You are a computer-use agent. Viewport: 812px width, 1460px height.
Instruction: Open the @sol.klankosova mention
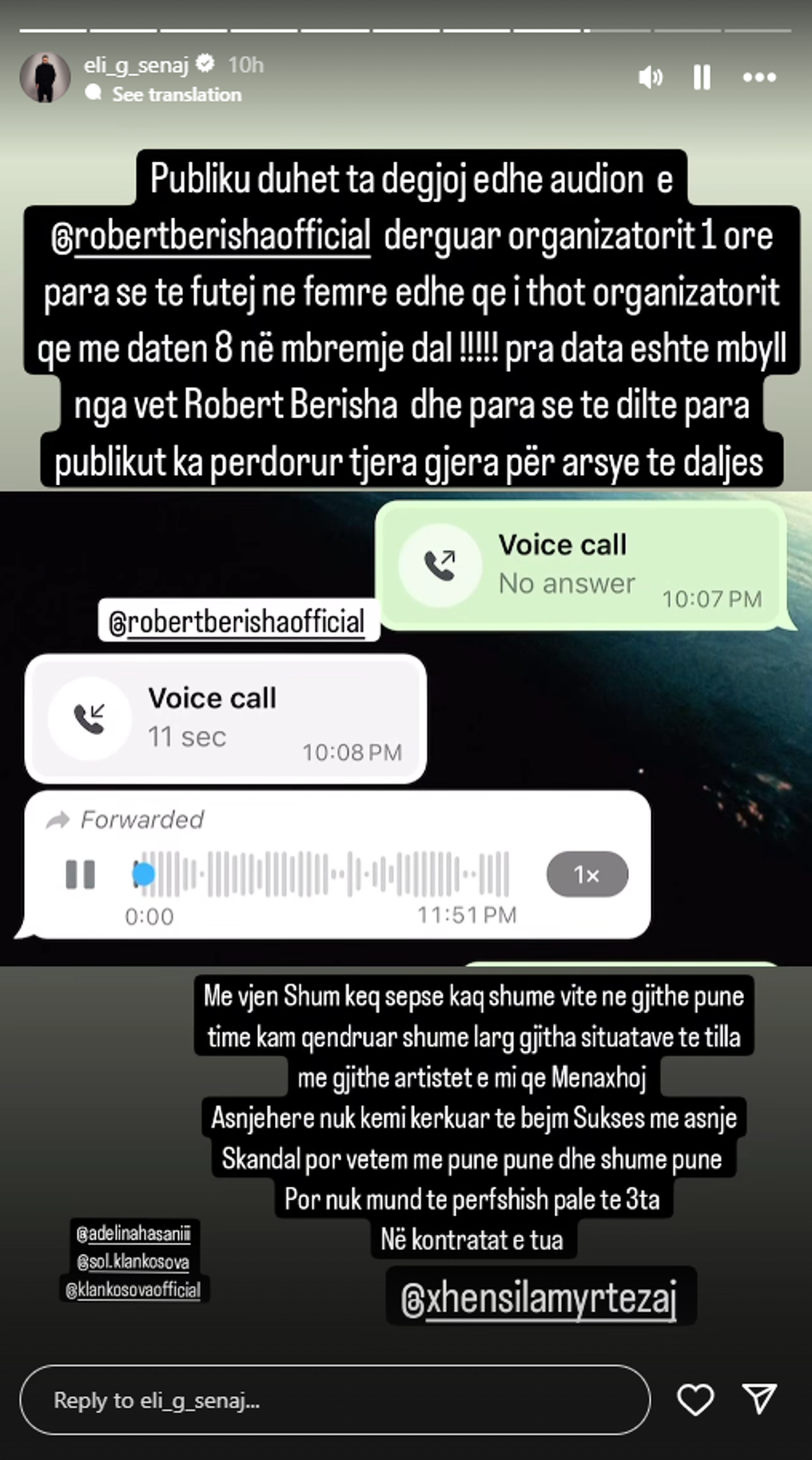coord(133,1262)
